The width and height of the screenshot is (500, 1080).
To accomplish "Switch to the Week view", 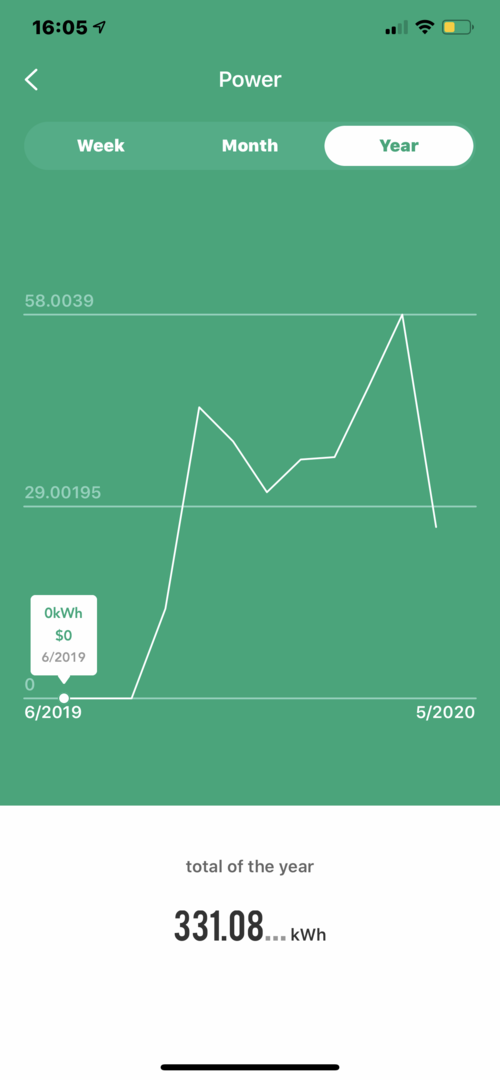I will point(101,146).
